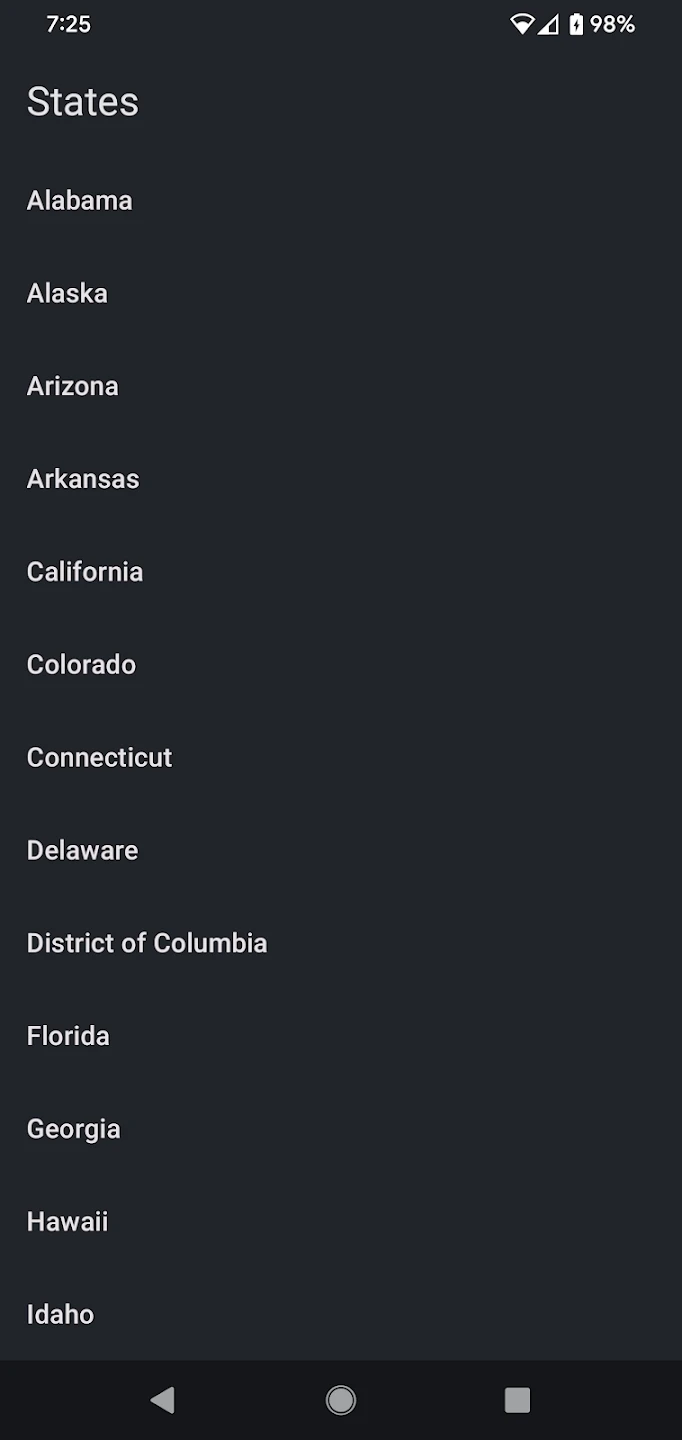This screenshot has width=682, height=1440.
Task: Select Delaware
Action: click(x=82, y=851)
